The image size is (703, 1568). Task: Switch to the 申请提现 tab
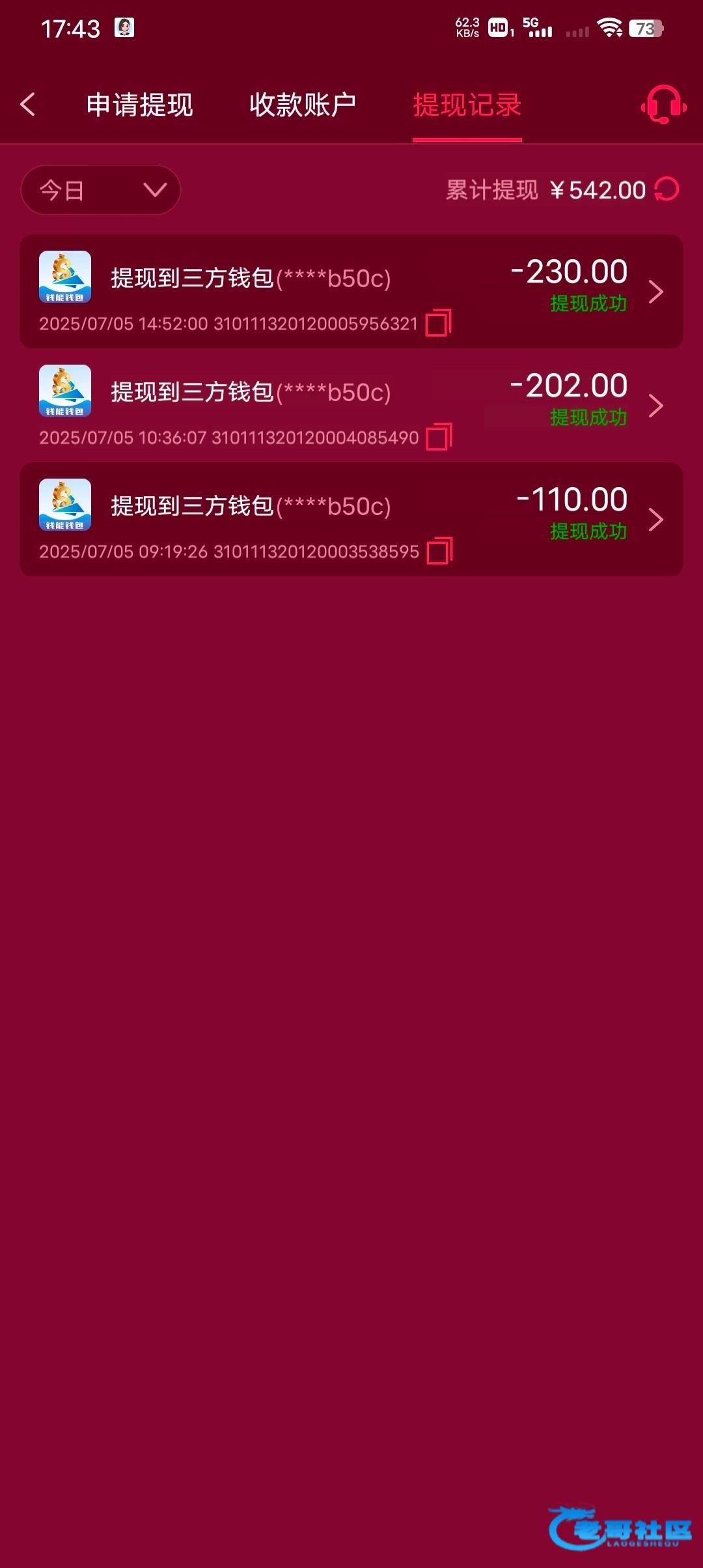point(139,105)
